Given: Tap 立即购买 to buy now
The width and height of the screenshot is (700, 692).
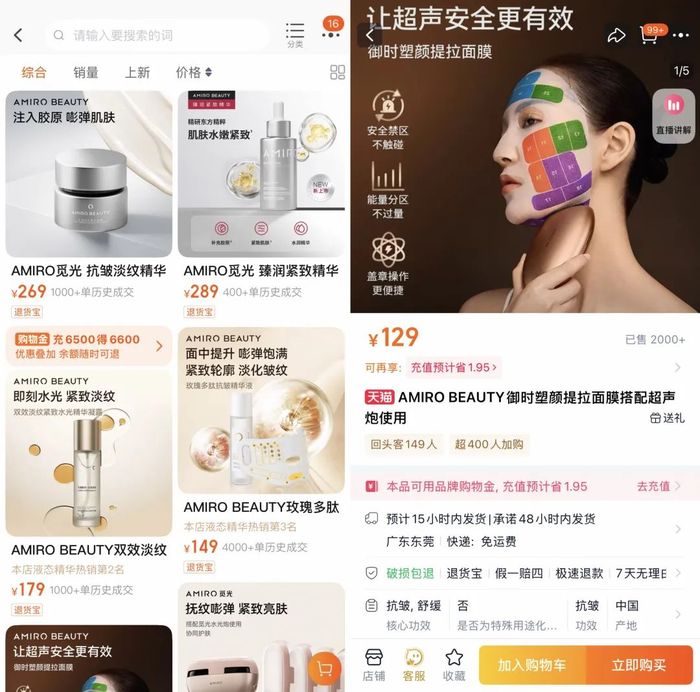Looking at the screenshot, I should (x=639, y=665).
